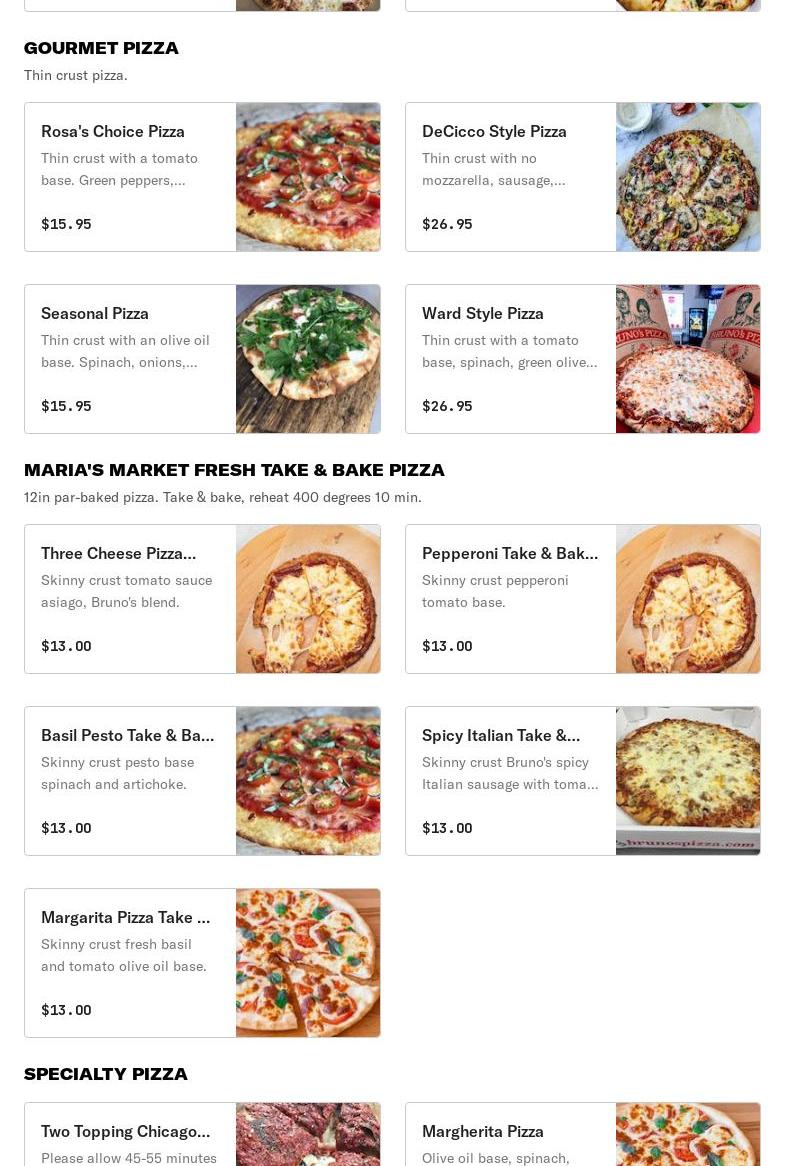View the Seasonal Pizza details
785x1166 pixels.
[x=202, y=359]
